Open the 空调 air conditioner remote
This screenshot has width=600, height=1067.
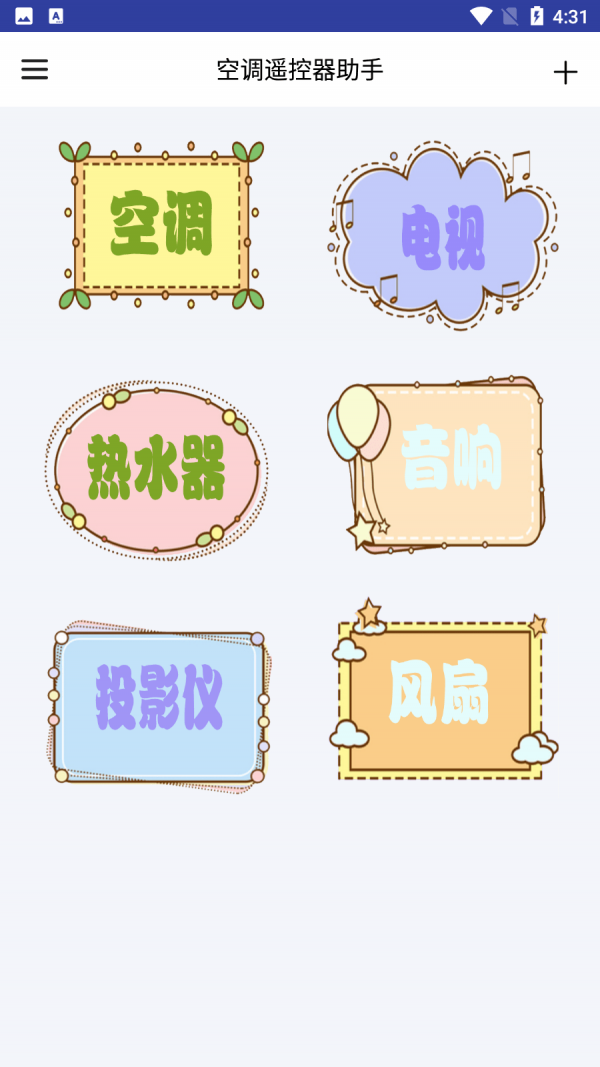click(161, 225)
